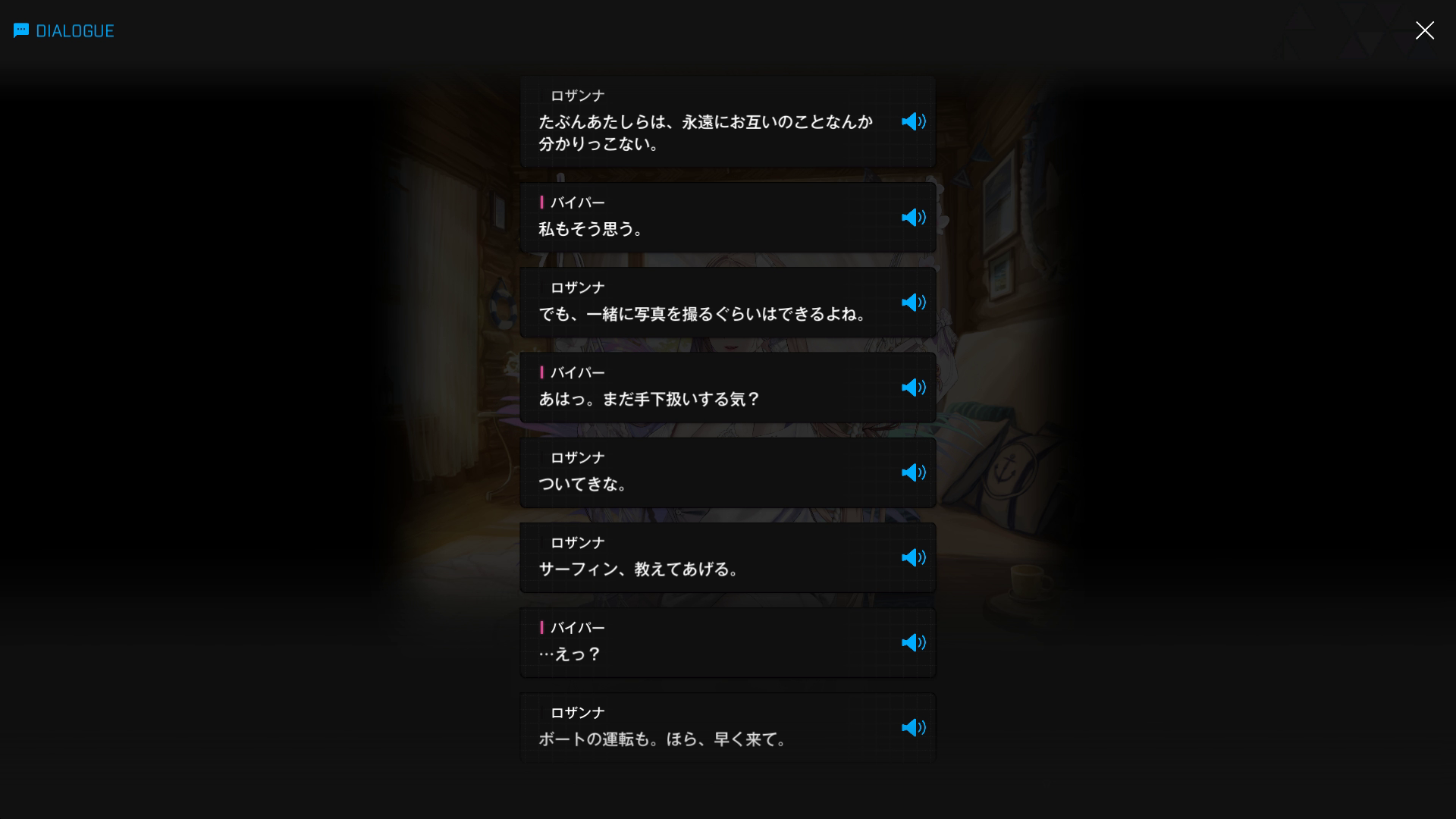Viewport: 1456px width, 819px height.
Task: Play voice for 'あはっ。まだ手下扱いする気？'
Action: coord(913,388)
